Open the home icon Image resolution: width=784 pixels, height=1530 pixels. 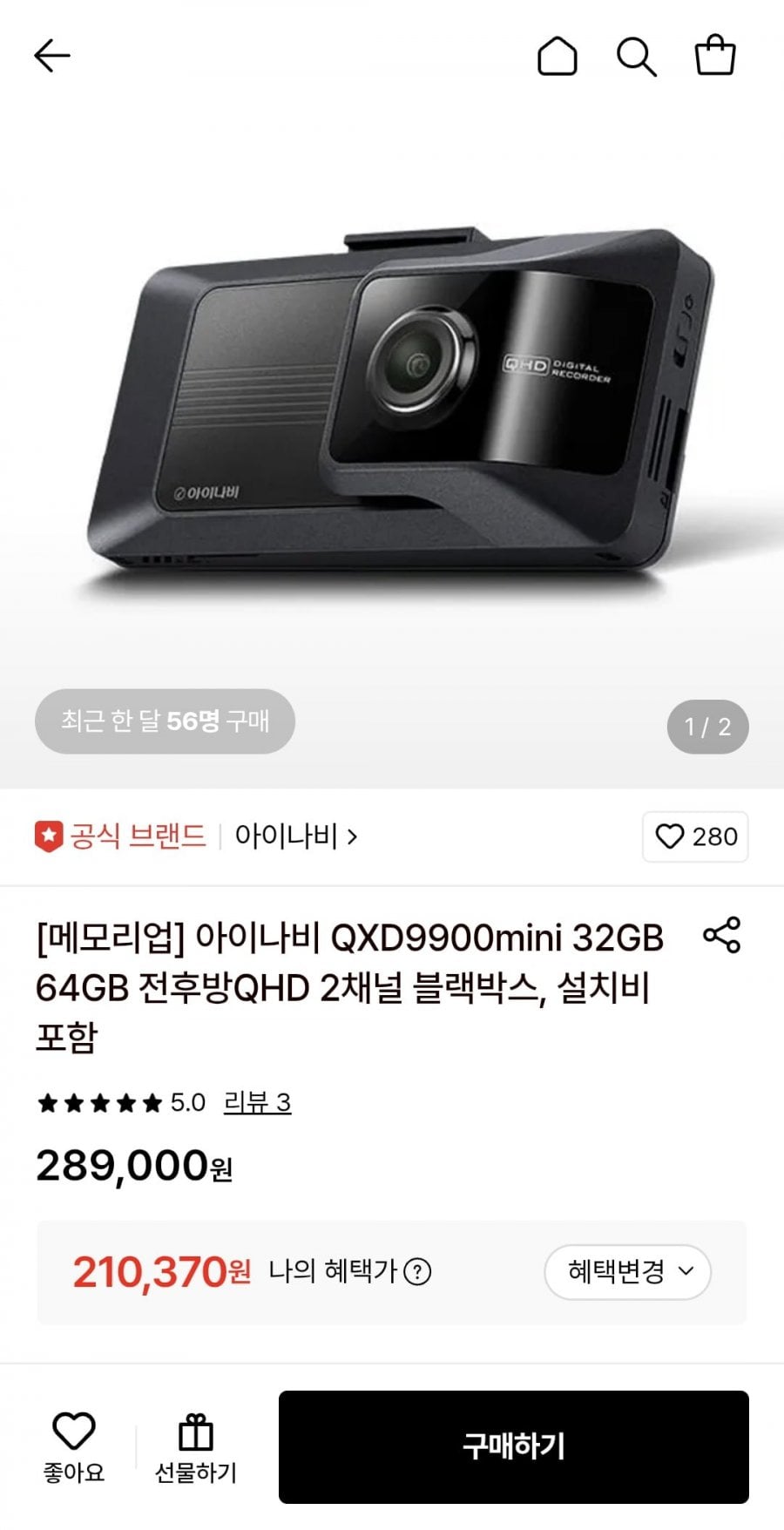557,57
